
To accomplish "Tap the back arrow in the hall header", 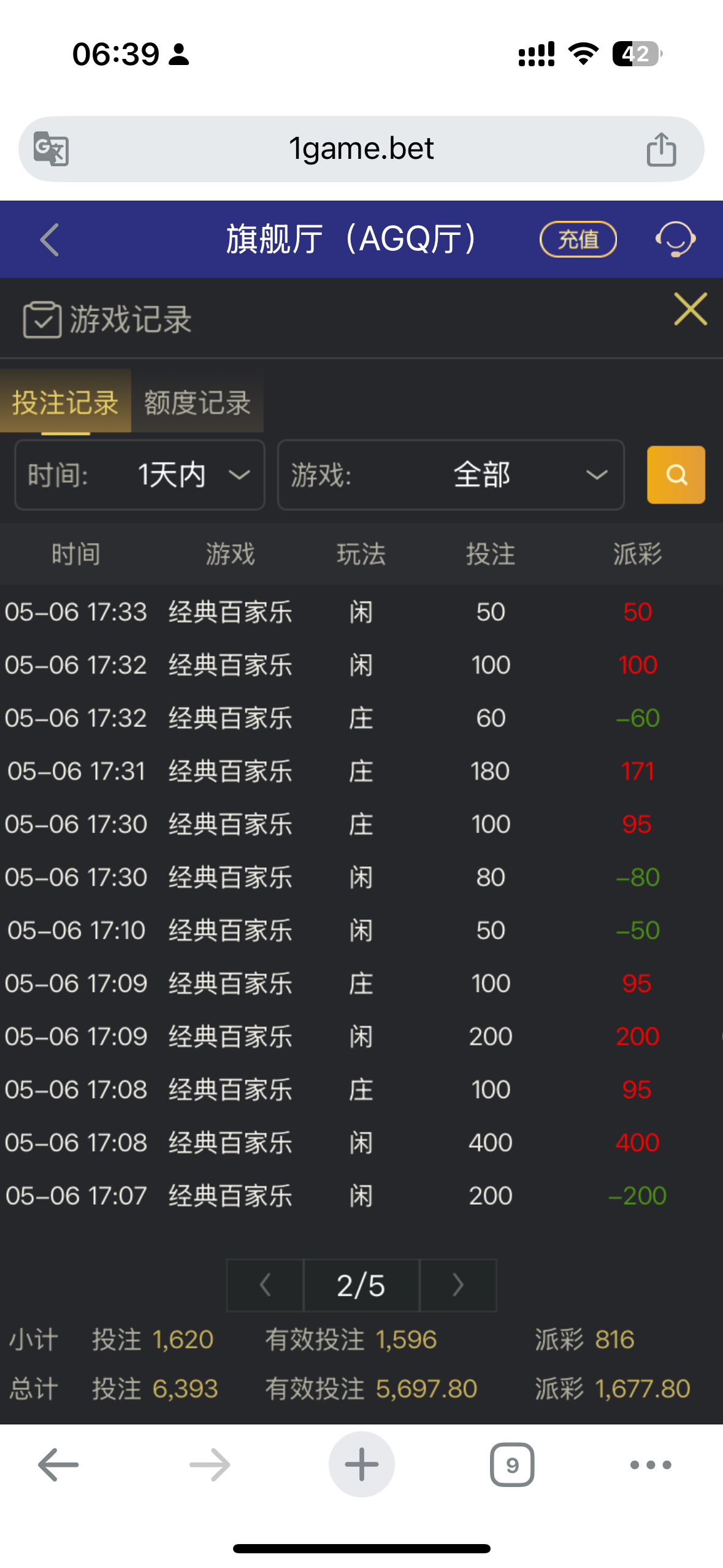I will click(49, 239).
